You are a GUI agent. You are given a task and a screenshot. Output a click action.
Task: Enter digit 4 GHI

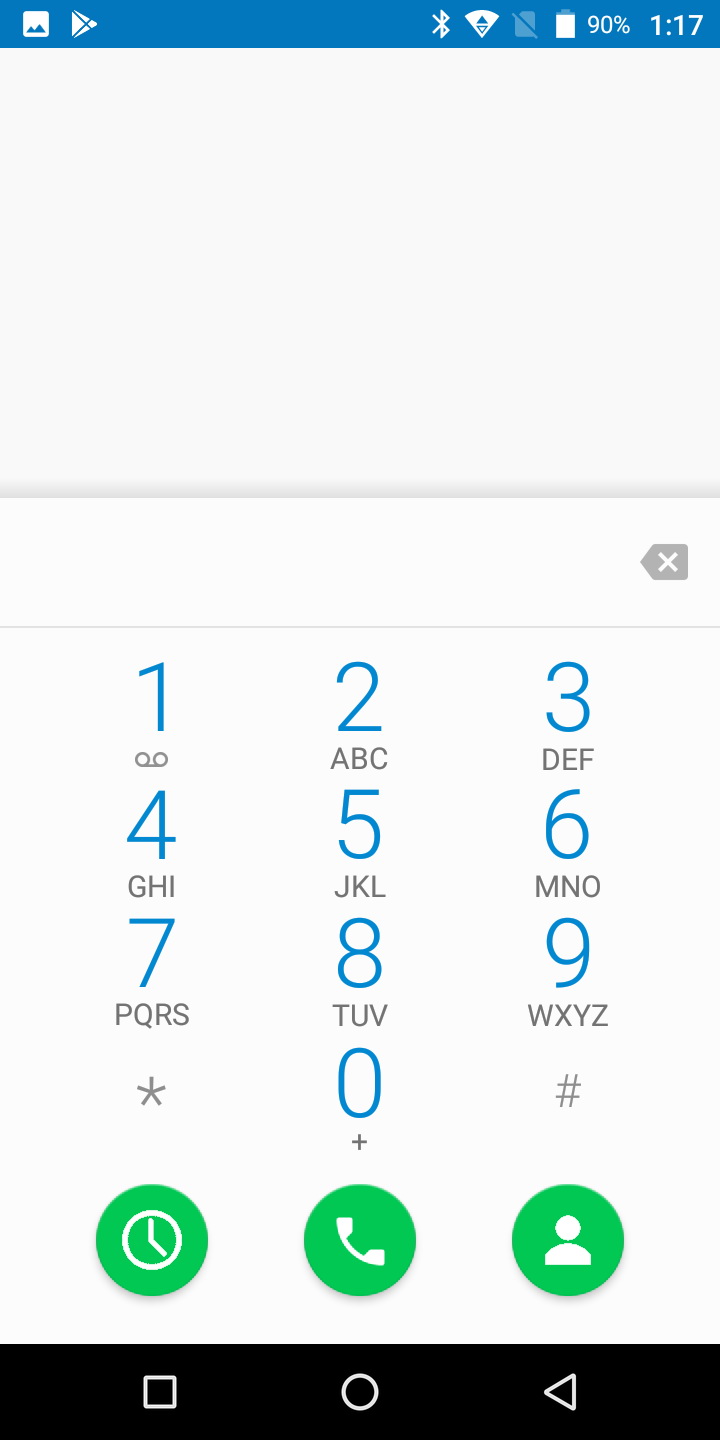(152, 842)
